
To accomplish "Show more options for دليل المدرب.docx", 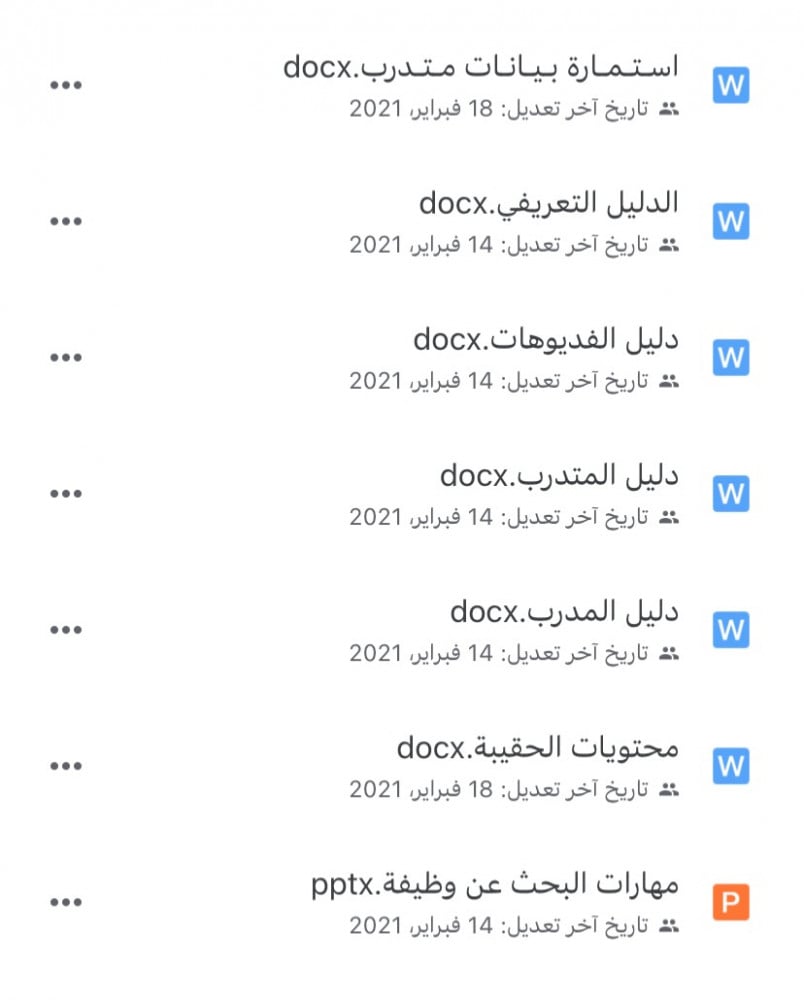I will coord(66,630).
